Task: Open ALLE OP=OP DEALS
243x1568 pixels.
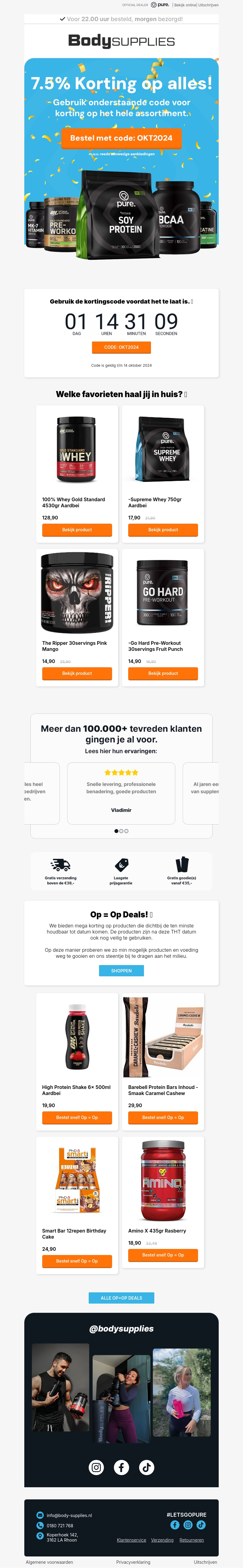Action: [x=121, y=1298]
